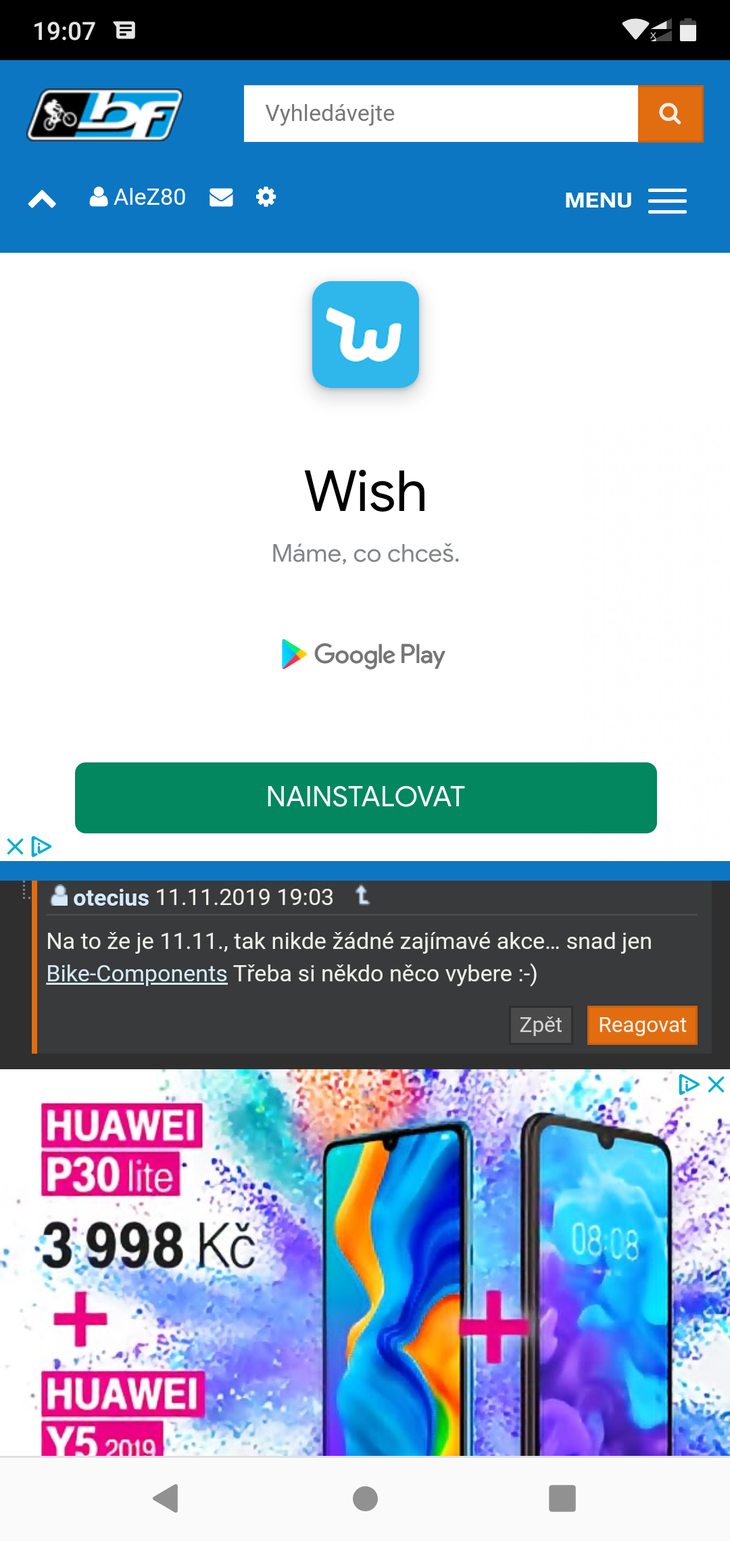Tap the Zpět button

pyautogui.click(x=540, y=1025)
